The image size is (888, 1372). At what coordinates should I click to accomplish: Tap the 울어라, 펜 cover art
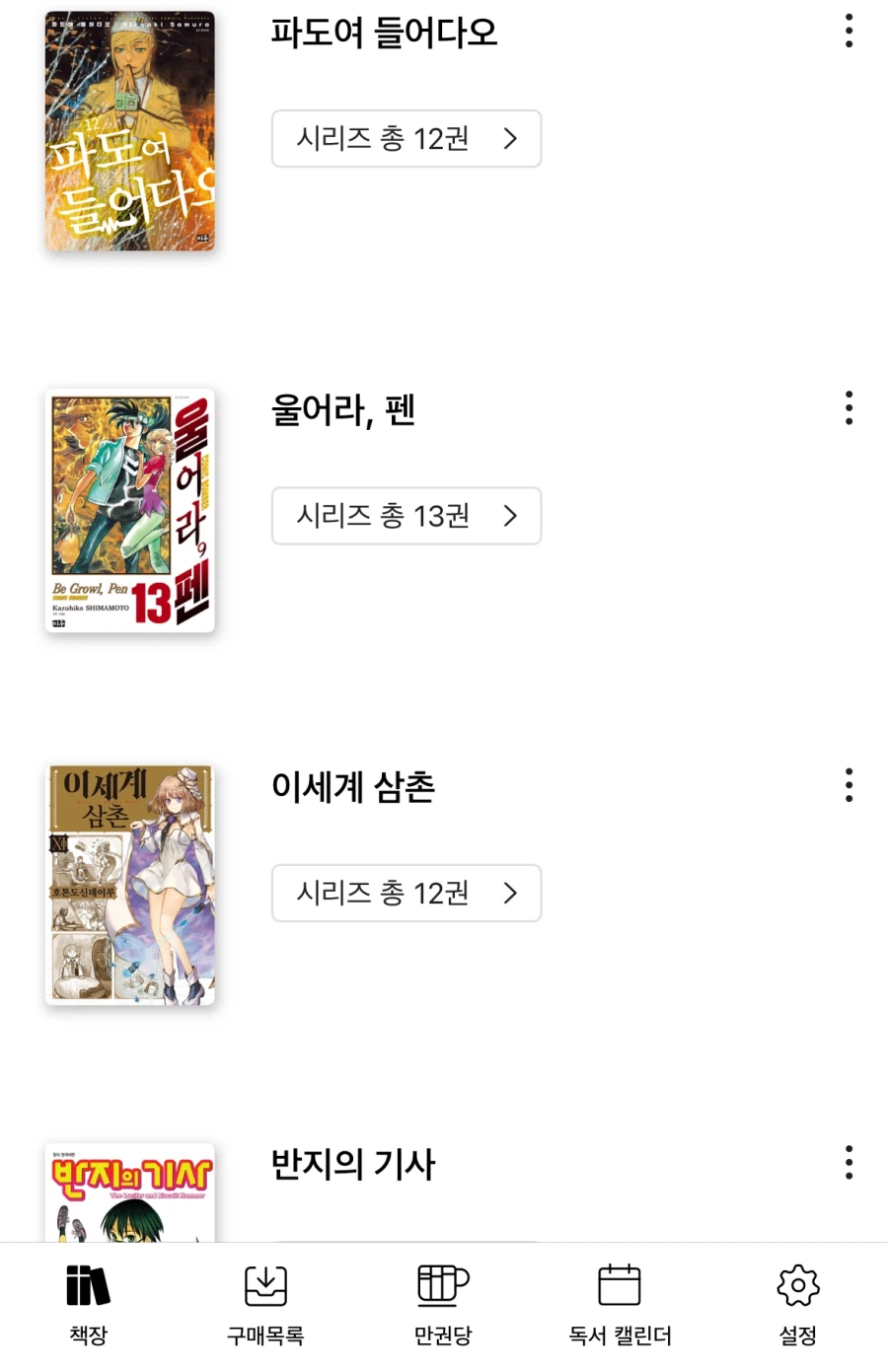pyautogui.click(x=129, y=511)
